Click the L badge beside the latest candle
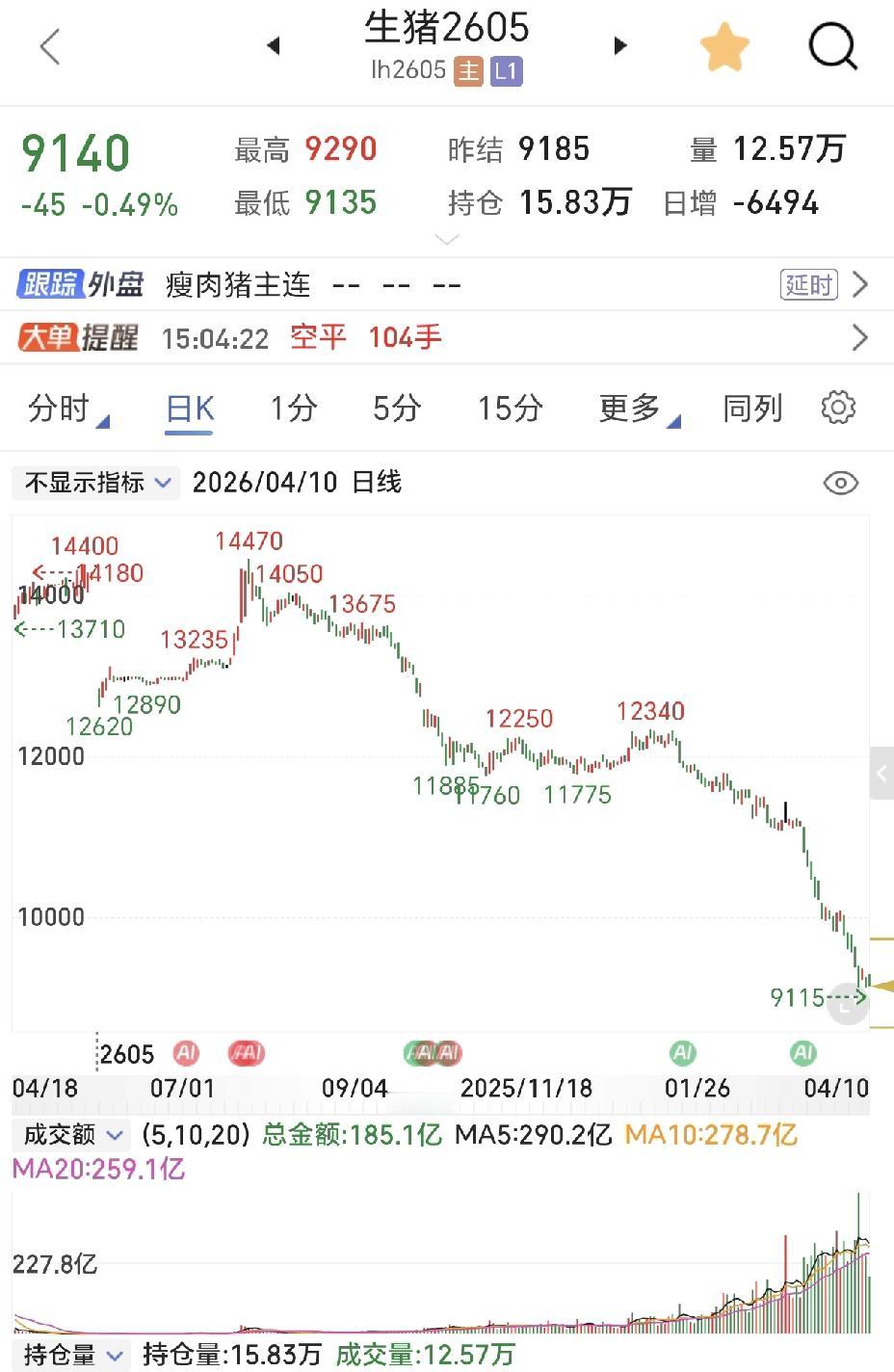Image resolution: width=894 pixels, height=1372 pixels. (x=846, y=1004)
